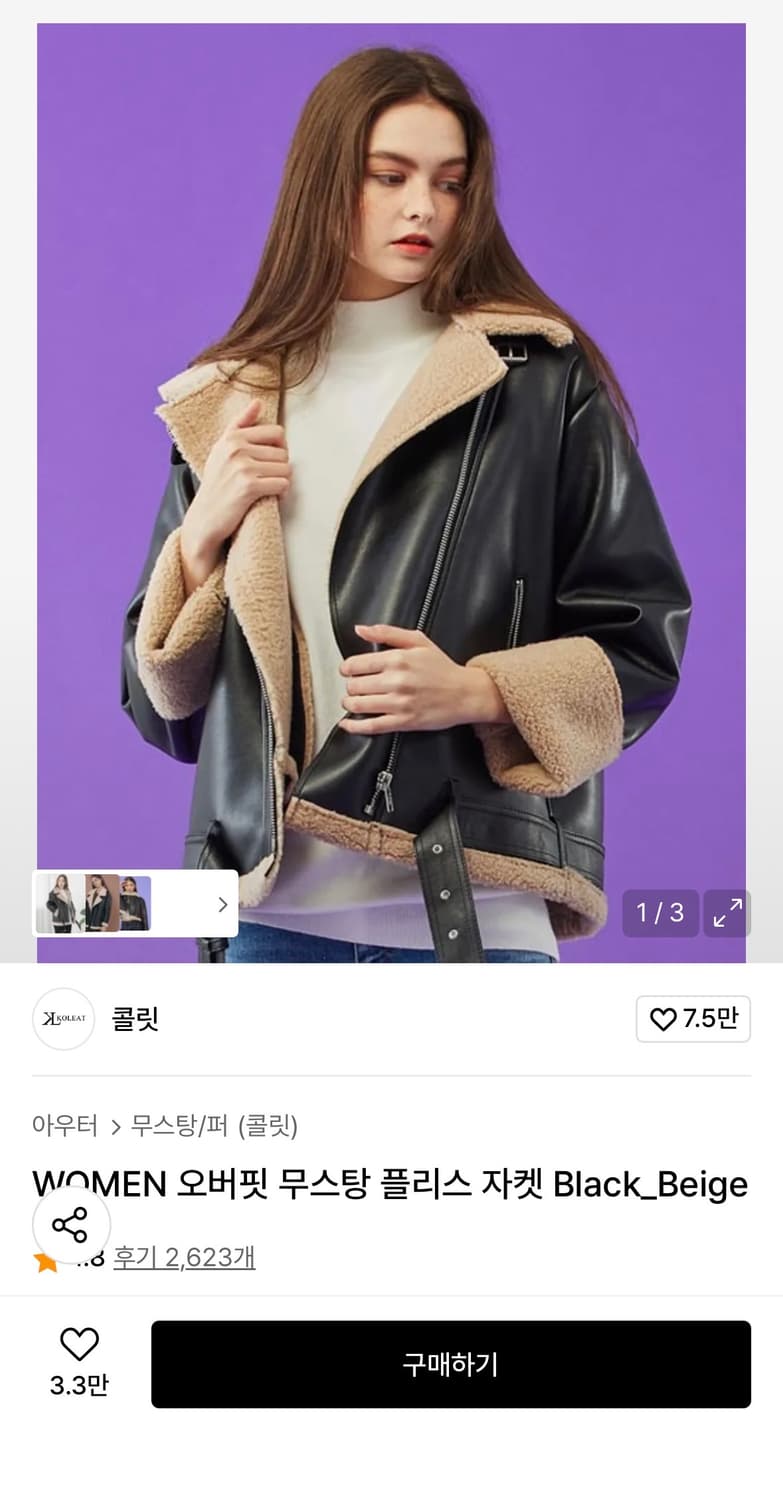
Task: Tap the fullscreen expand icon on the image
Action: click(x=727, y=913)
